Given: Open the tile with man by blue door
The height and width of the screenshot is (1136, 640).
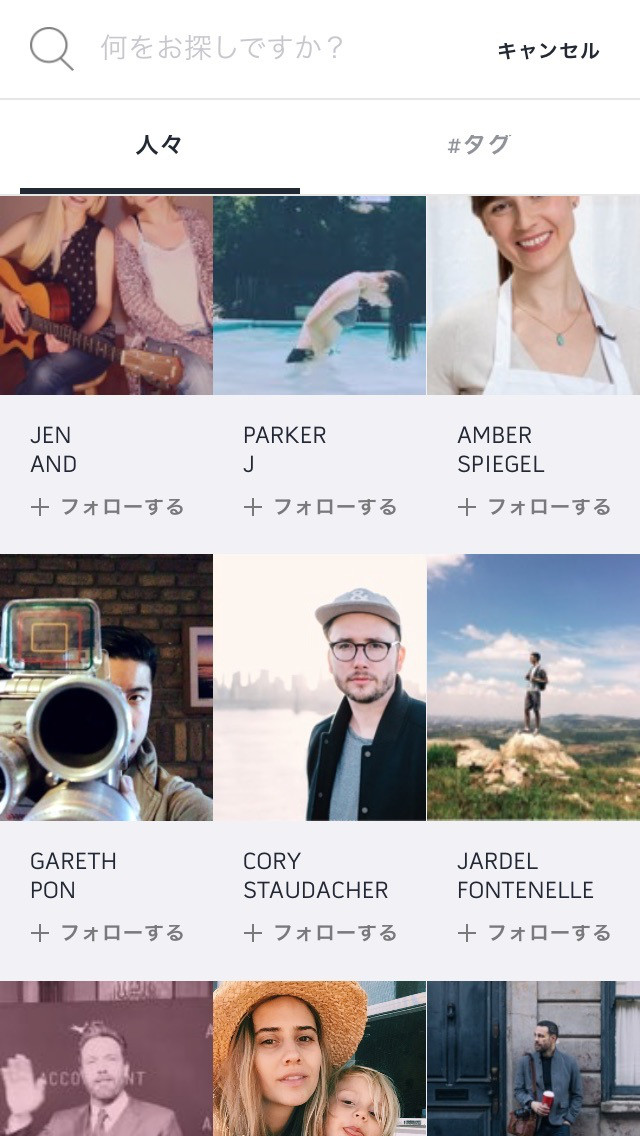Looking at the screenshot, I should click(533, 1058).
